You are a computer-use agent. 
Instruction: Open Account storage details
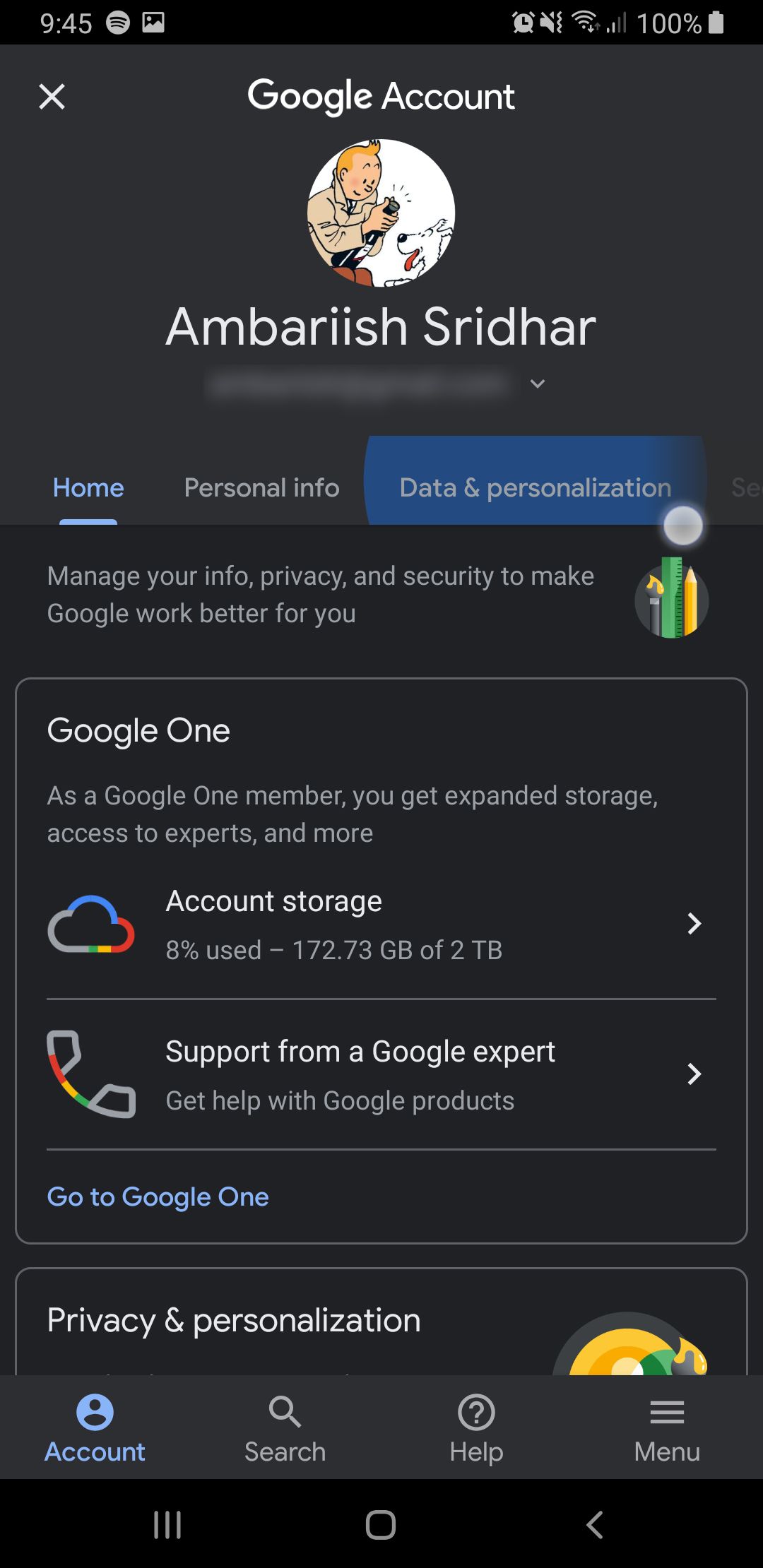[x=381, y=924]
